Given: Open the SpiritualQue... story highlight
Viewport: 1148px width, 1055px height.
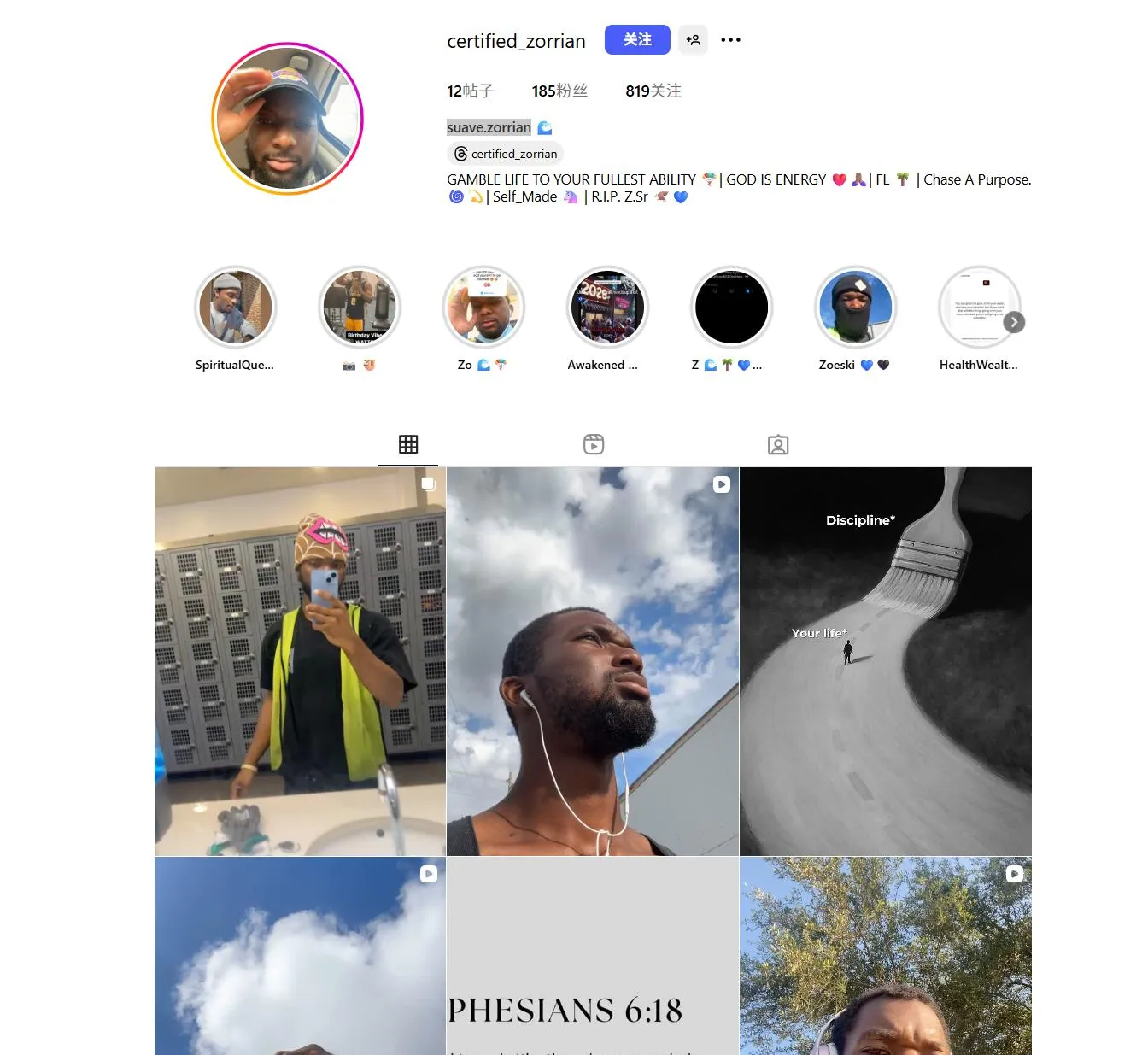Looking at the screenshot, I should pyautogui.click(x=235, y=307).
